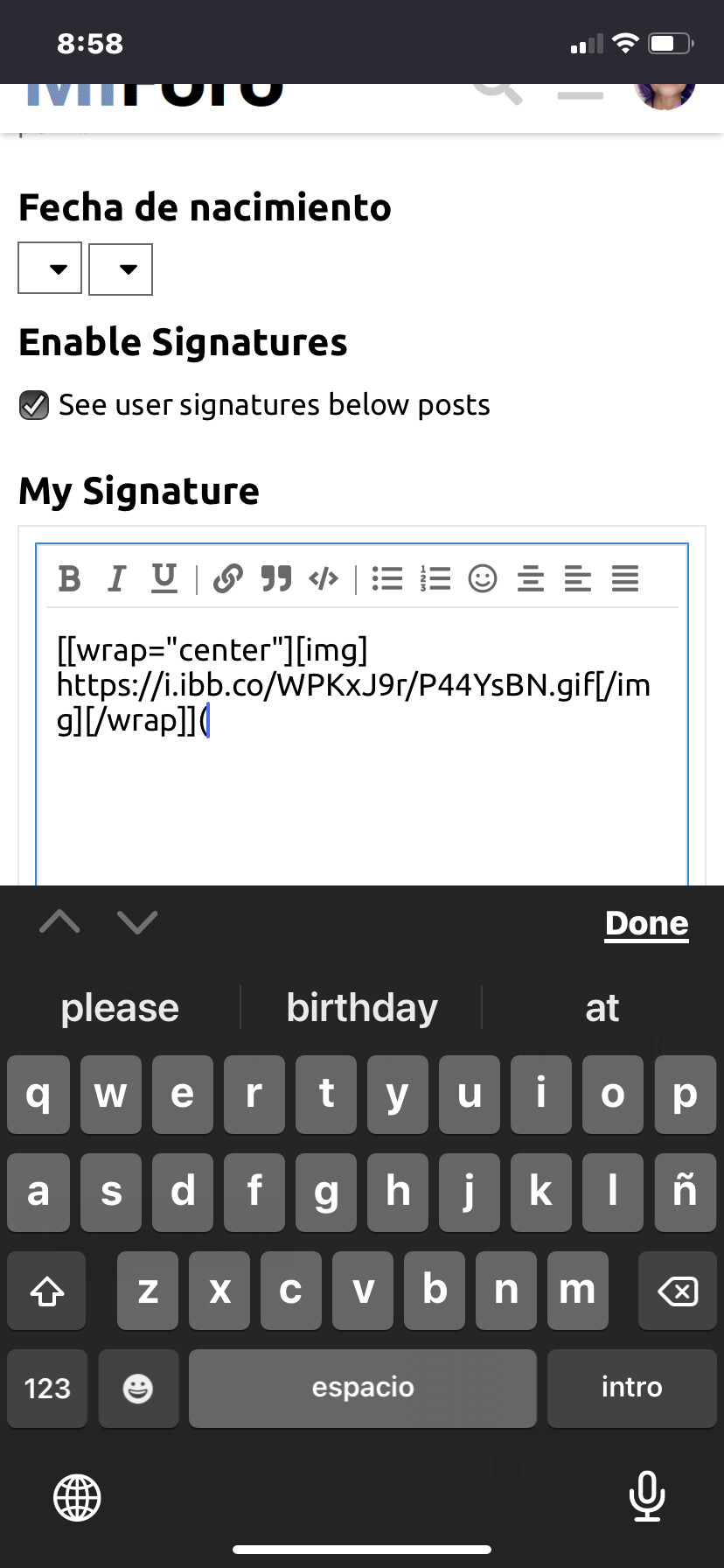Apply italic formatting in signature editor

pos(116,579)
